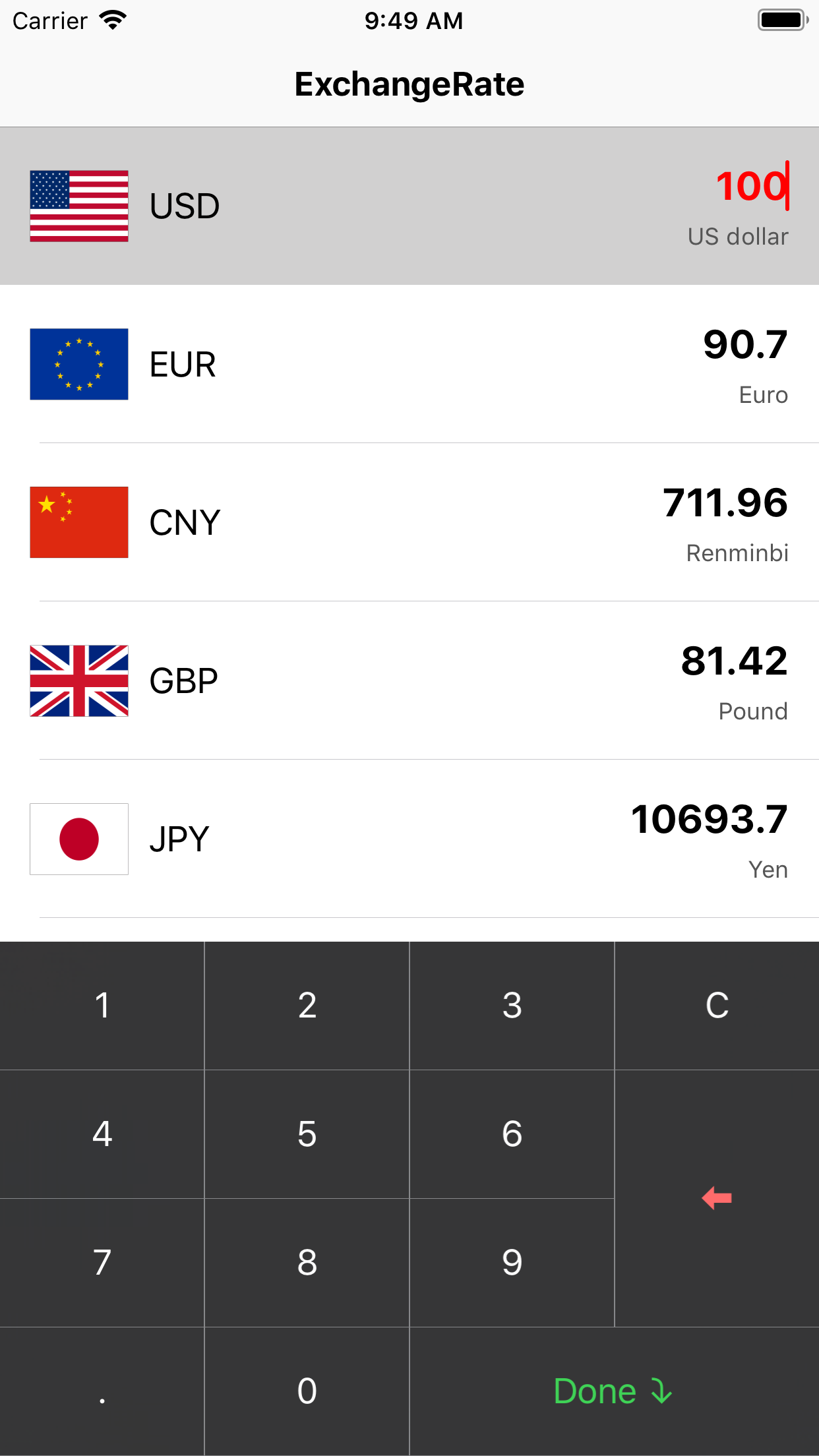Enter digit 1 on the keypad
Screen dimensions: 819x1456
tap(102, 1006)
